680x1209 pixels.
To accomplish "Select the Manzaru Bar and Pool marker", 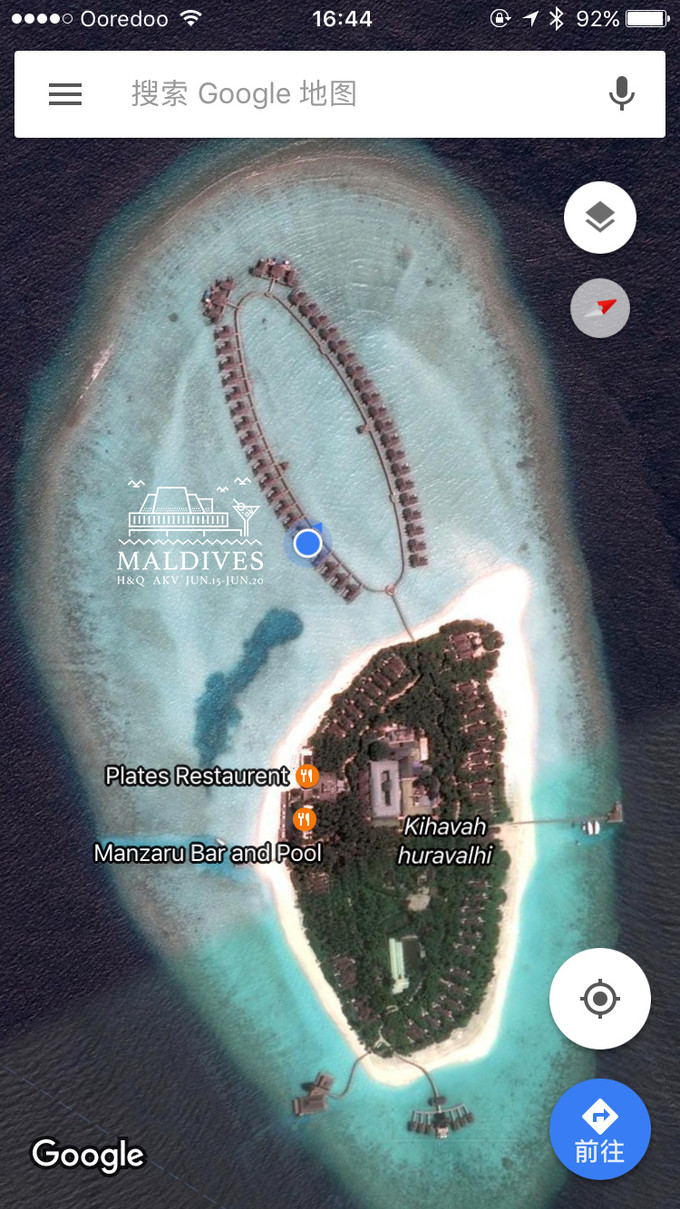I will 304,821.
